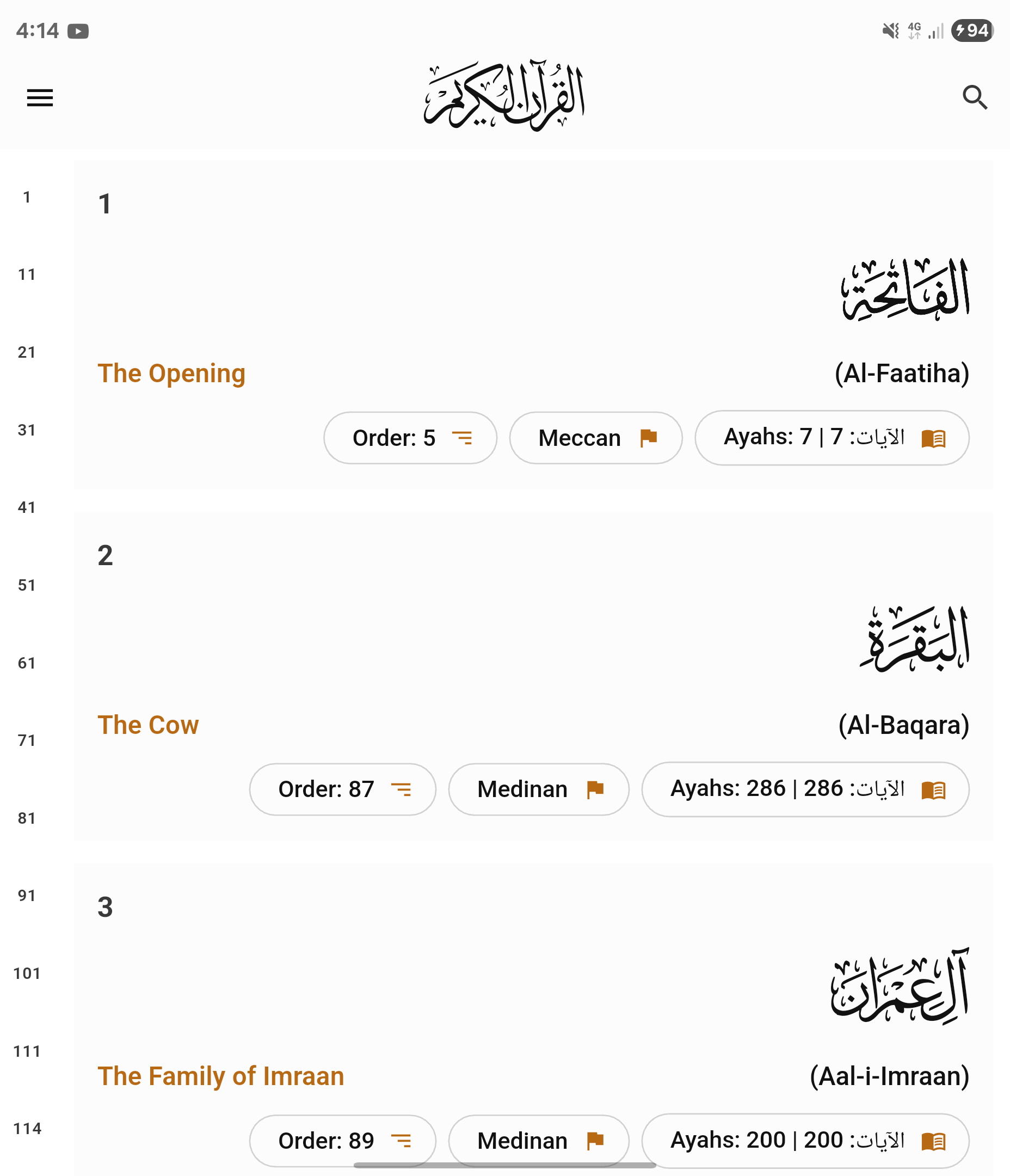
Task: Tap the Meccan chip on Al-Faatiha
Action: (x=595, y=438)
